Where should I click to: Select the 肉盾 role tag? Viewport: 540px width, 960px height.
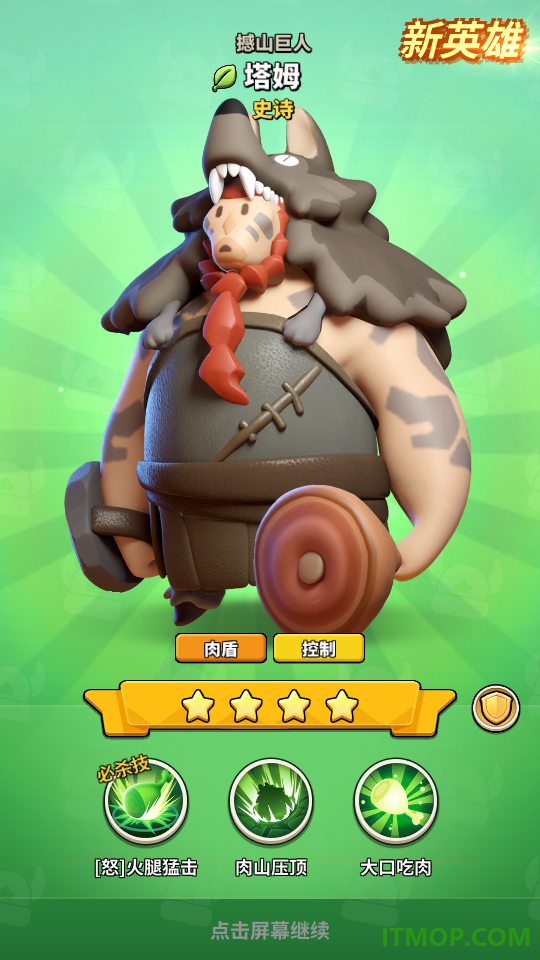click(x=221, y=648)
